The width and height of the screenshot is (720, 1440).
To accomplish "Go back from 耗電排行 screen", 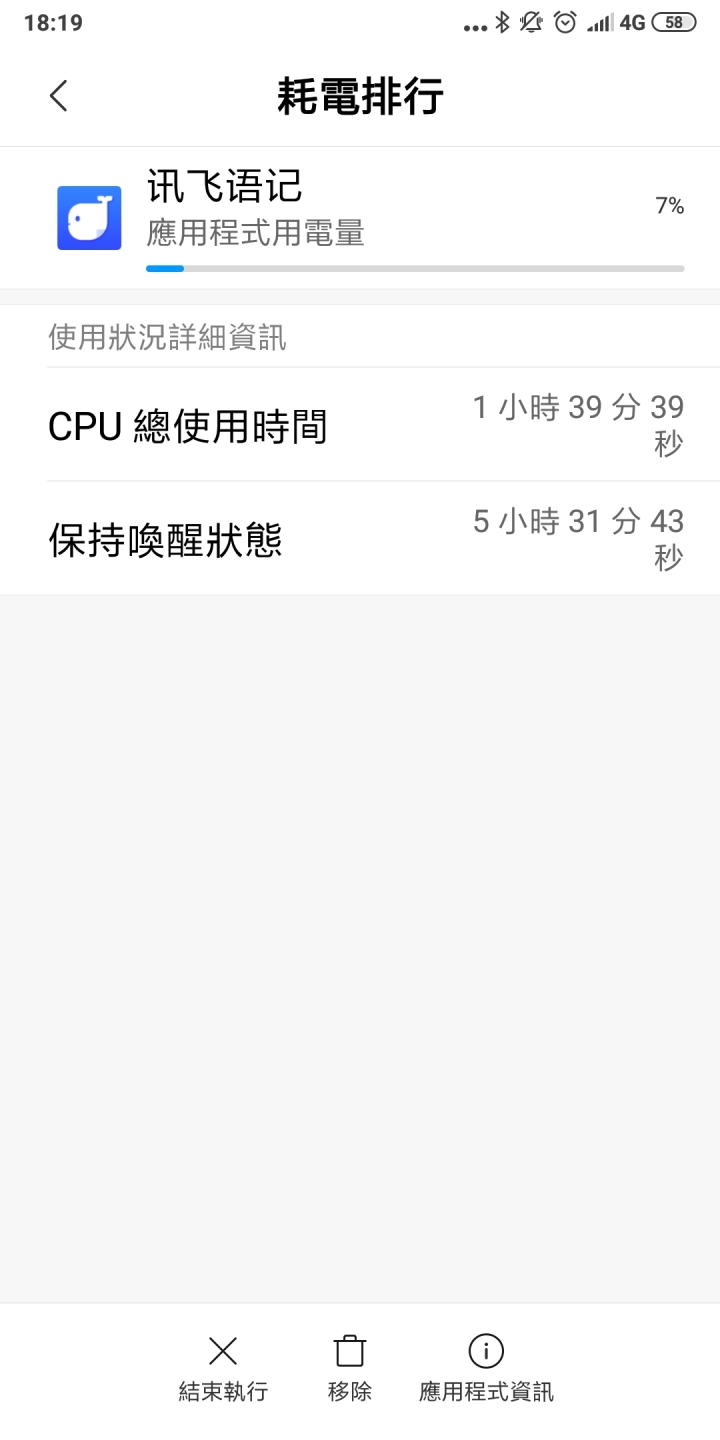I will pyautogui.click(x=59, y=96).
